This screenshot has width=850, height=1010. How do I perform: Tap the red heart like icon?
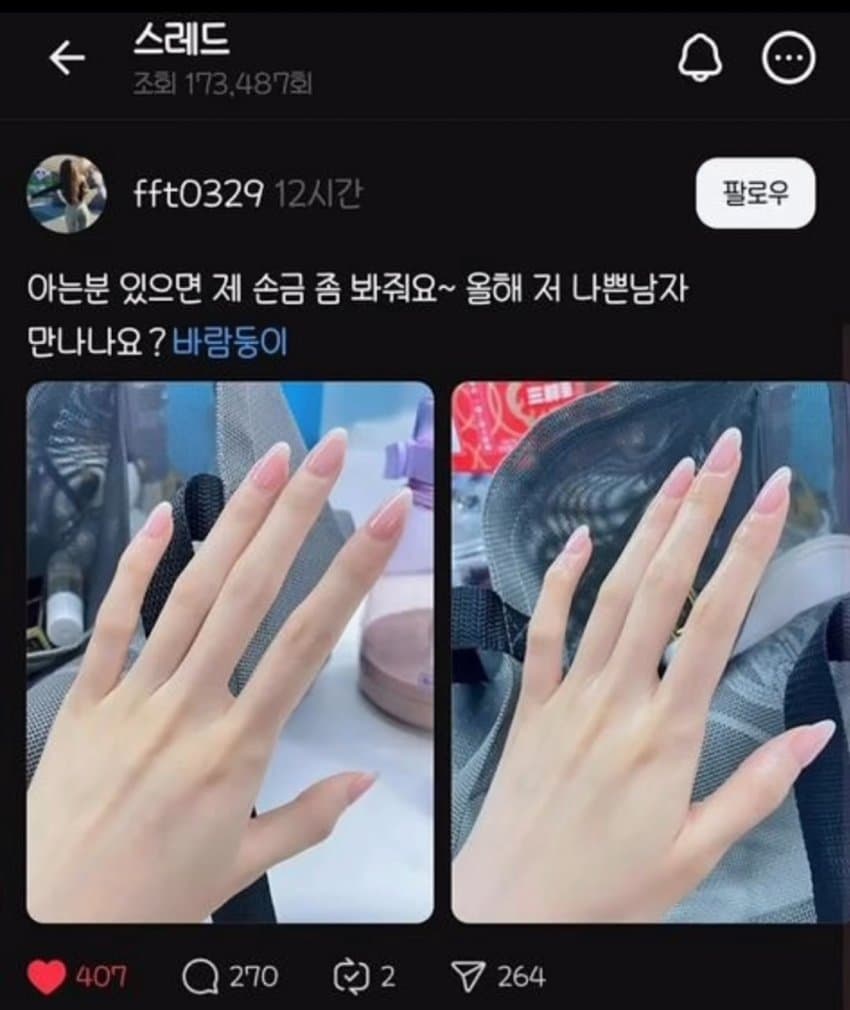(46, 976)
